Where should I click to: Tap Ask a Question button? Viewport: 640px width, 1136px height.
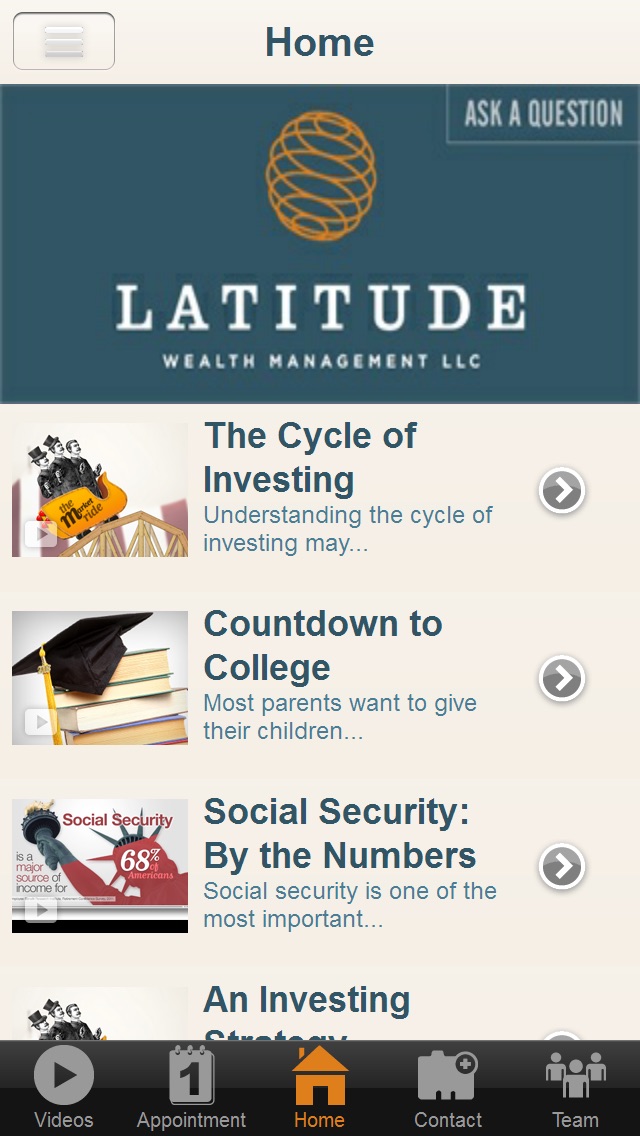pos(543,114)
